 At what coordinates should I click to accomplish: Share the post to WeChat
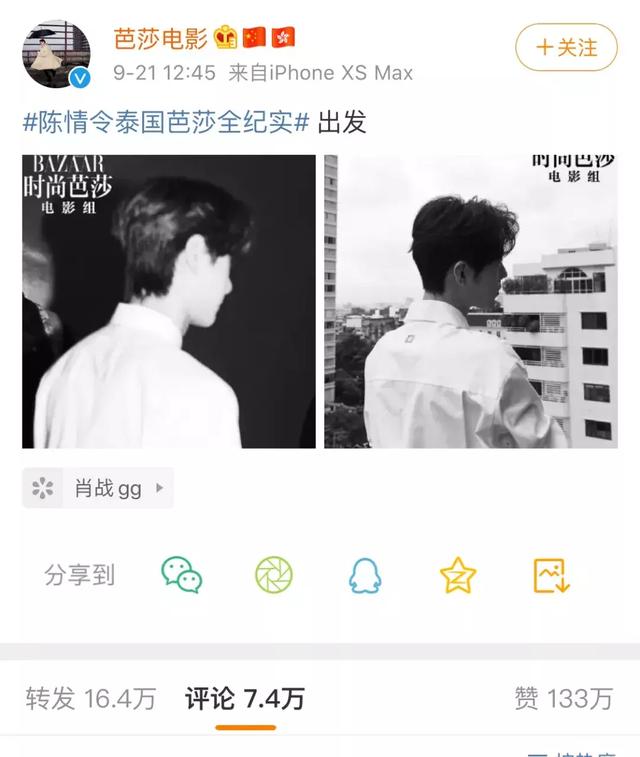(x=182, y=575)
